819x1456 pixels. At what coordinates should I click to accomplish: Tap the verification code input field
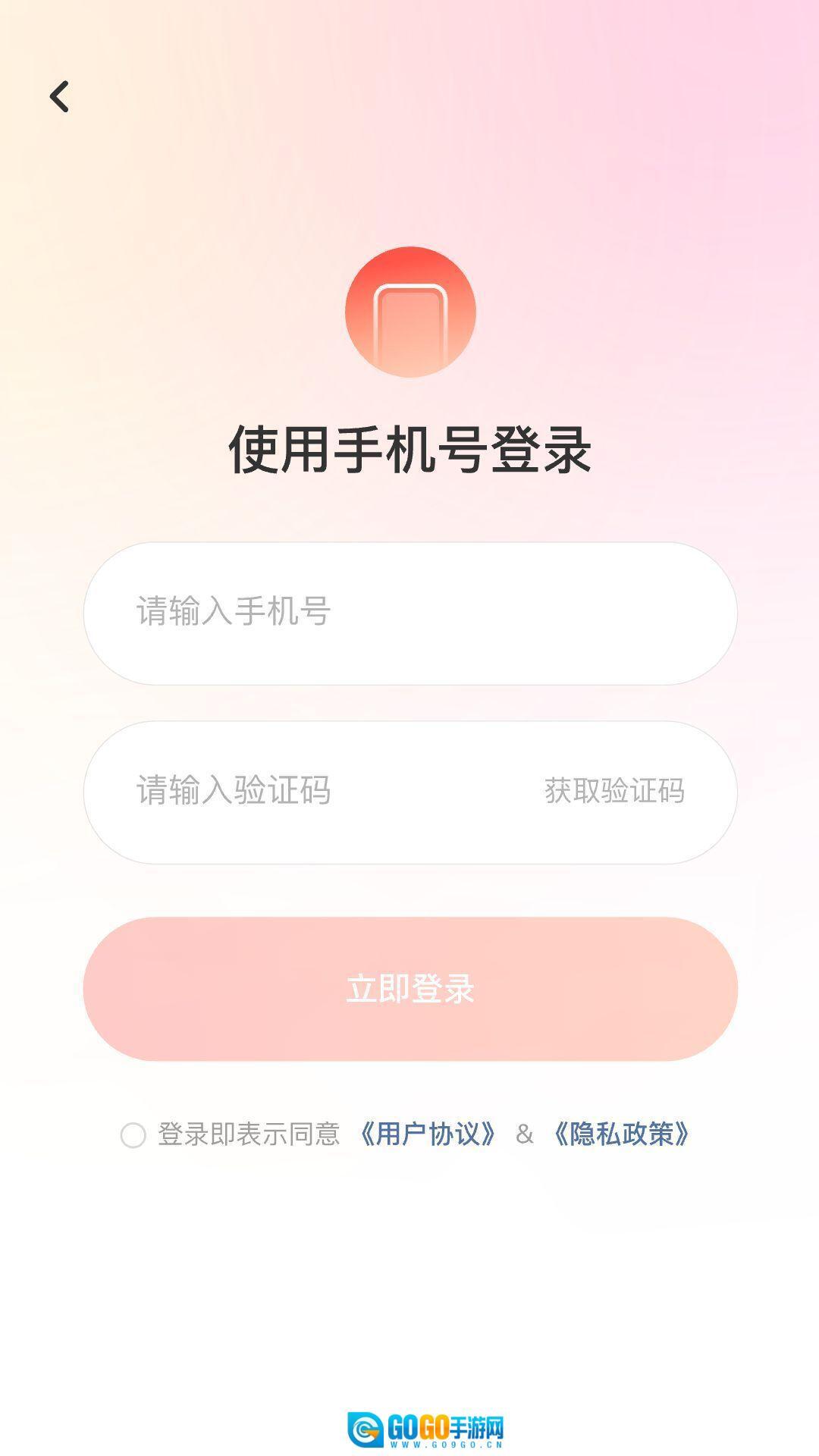[303, 791]
